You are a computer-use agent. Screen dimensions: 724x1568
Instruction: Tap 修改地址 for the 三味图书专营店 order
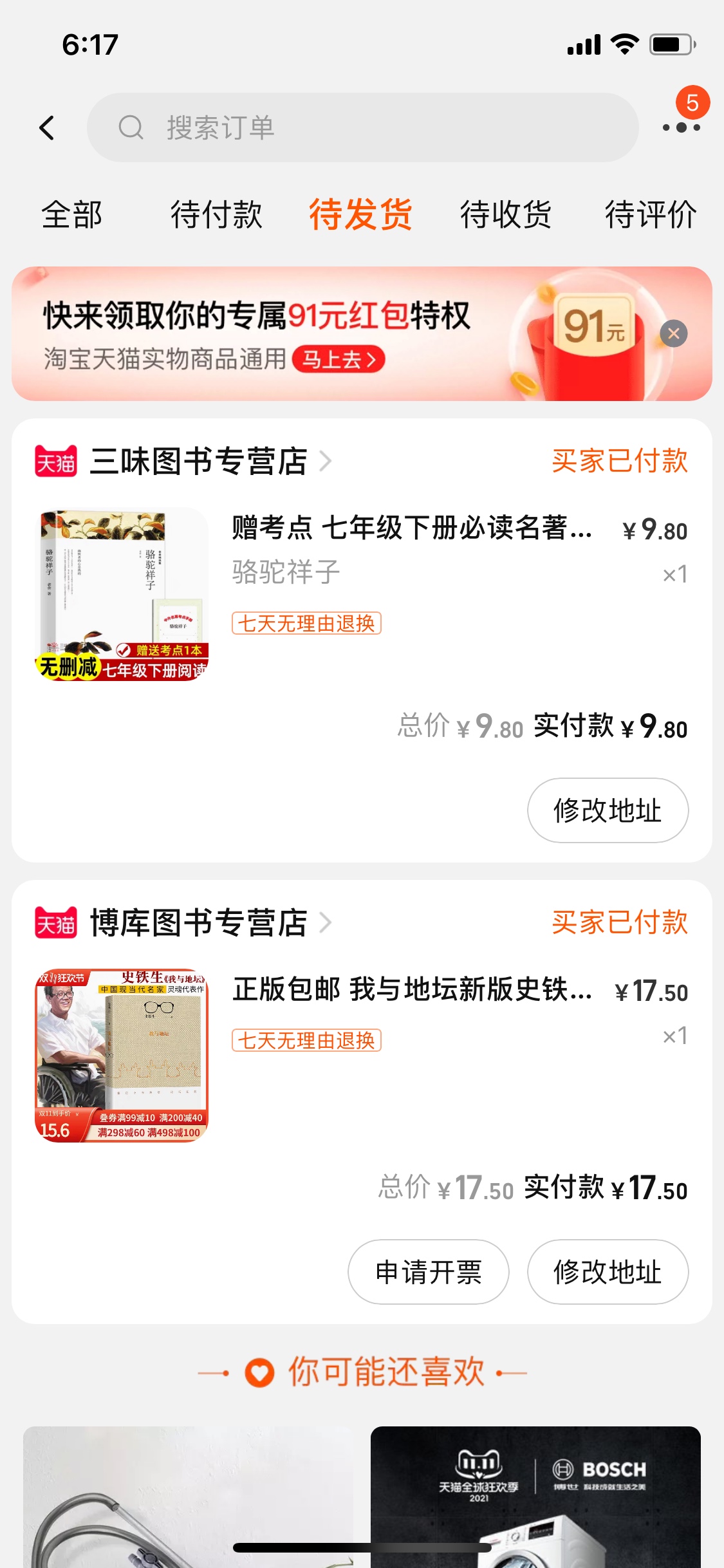[608, 810]
